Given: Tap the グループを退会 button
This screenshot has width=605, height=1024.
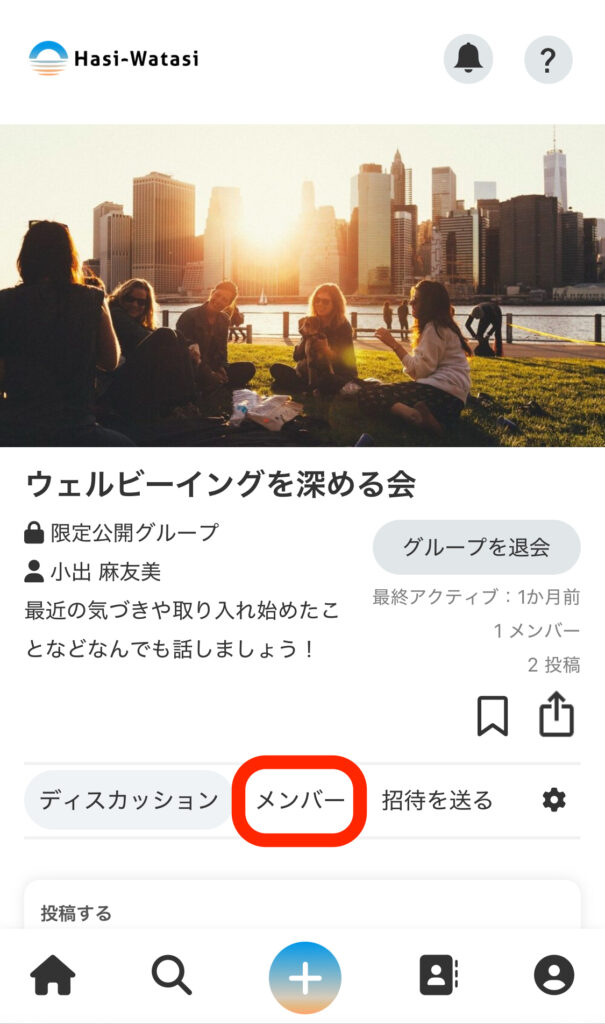Looking at the screenshot, I should (476, 547).
